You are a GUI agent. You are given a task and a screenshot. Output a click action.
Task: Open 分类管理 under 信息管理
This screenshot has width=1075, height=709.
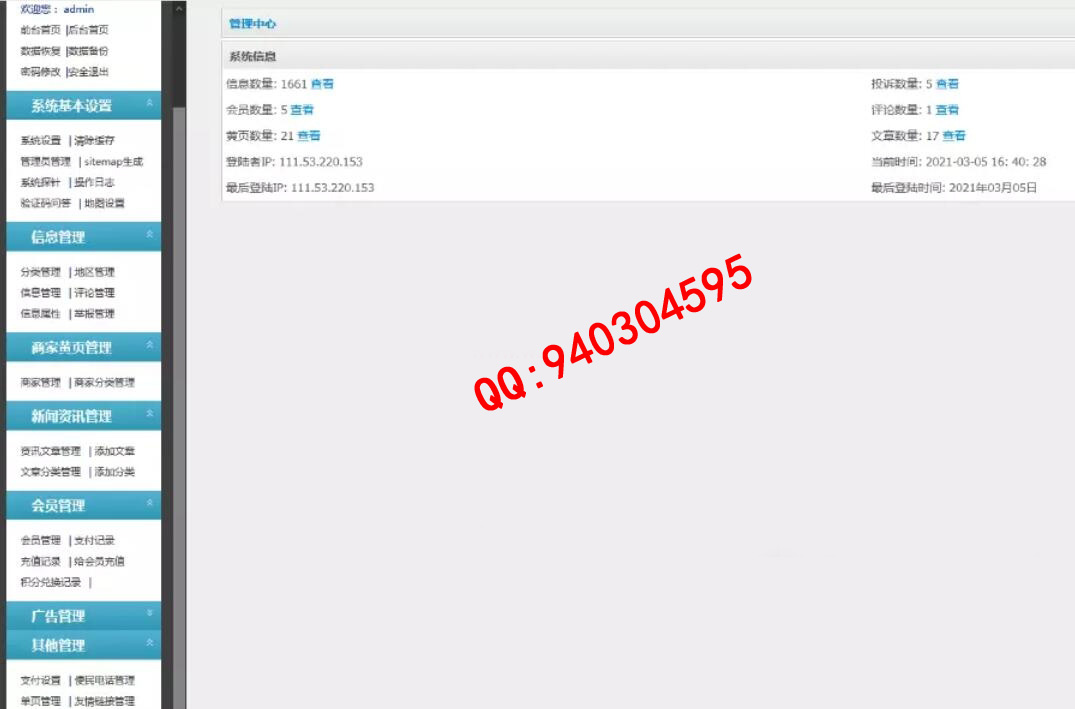[x=40, y=272]
